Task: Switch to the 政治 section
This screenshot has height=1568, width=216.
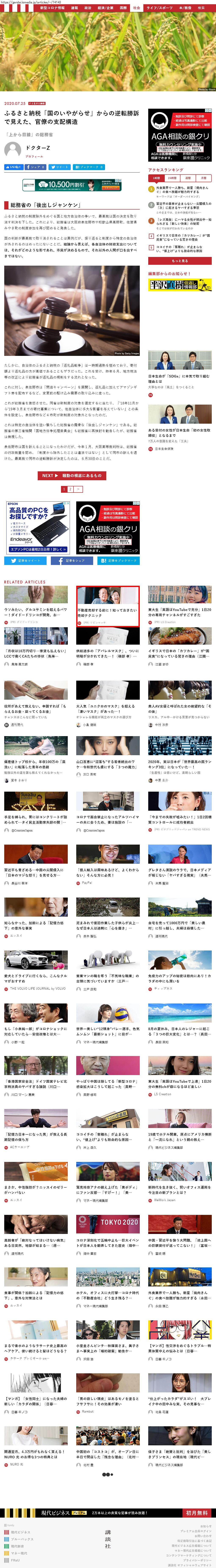Action: [88, 8]
